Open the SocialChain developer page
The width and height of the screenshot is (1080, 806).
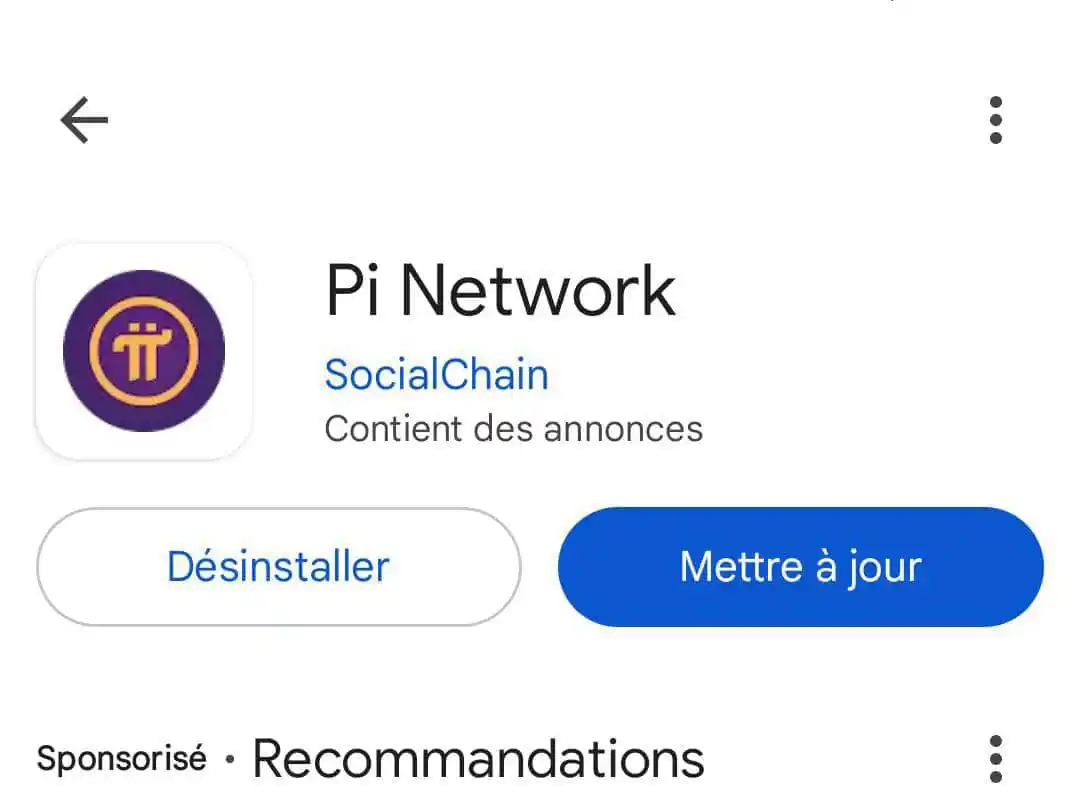[x=436, y=375]
